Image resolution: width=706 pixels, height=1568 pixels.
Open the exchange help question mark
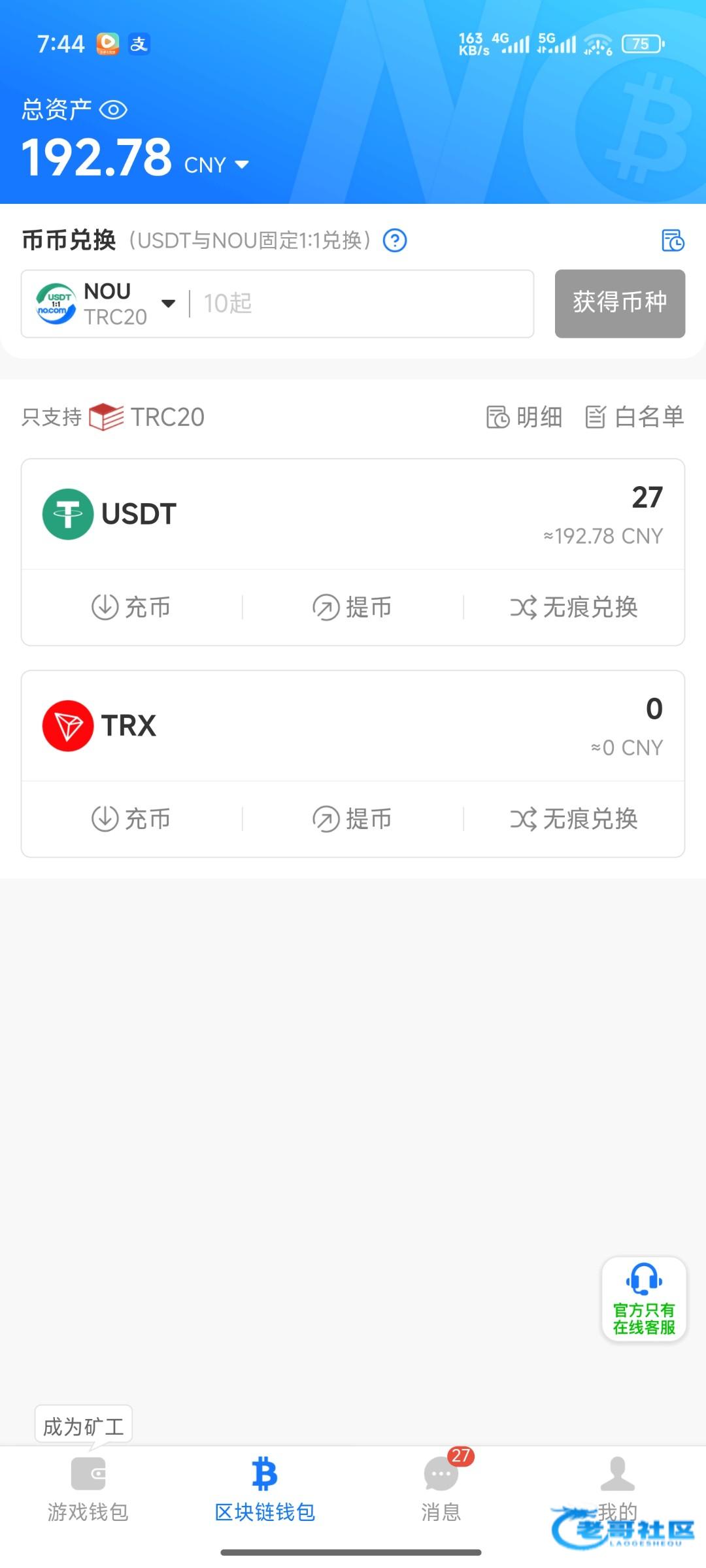click(x=395, y=240)
